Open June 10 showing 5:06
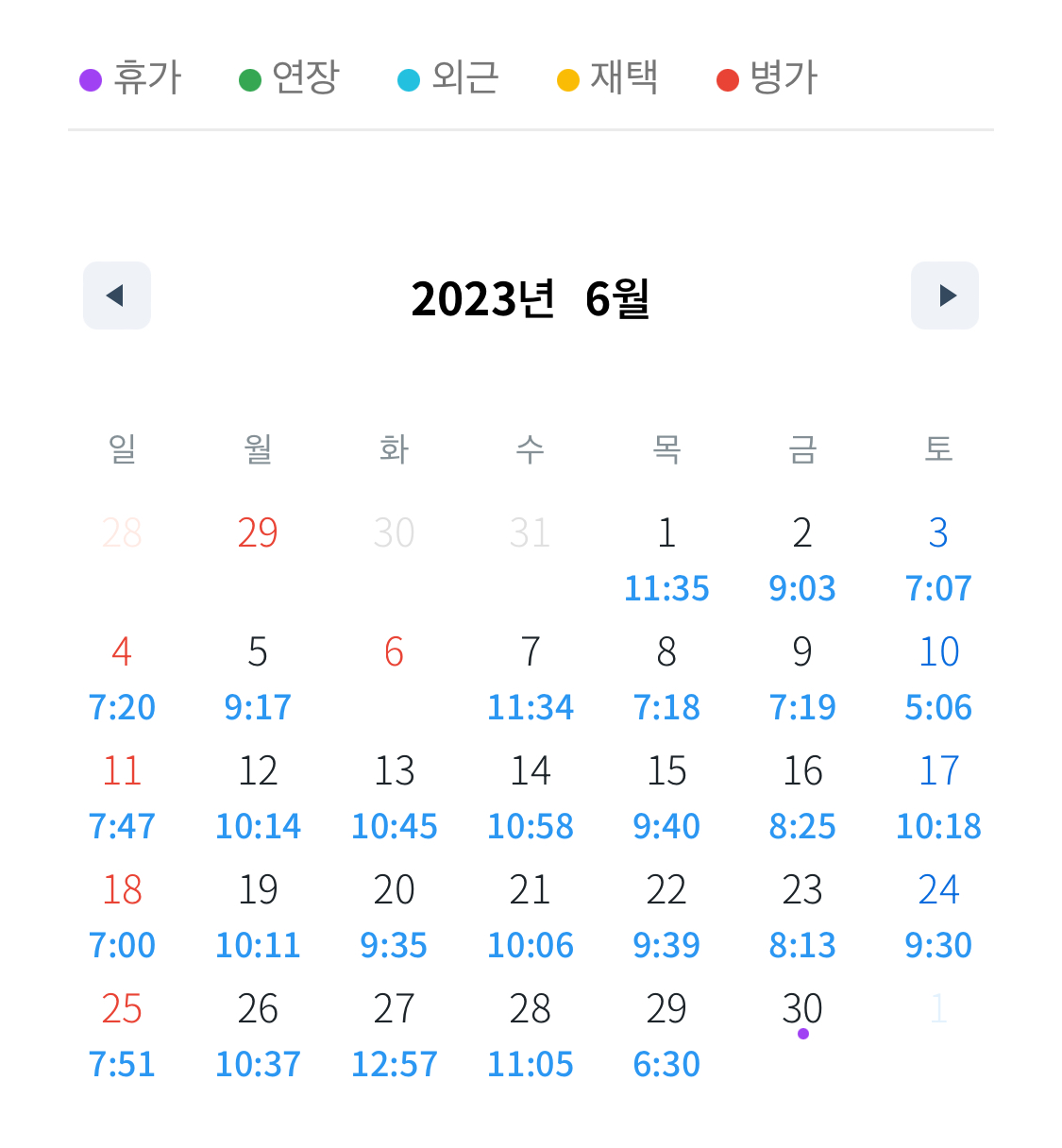 (x=938, y=676)
